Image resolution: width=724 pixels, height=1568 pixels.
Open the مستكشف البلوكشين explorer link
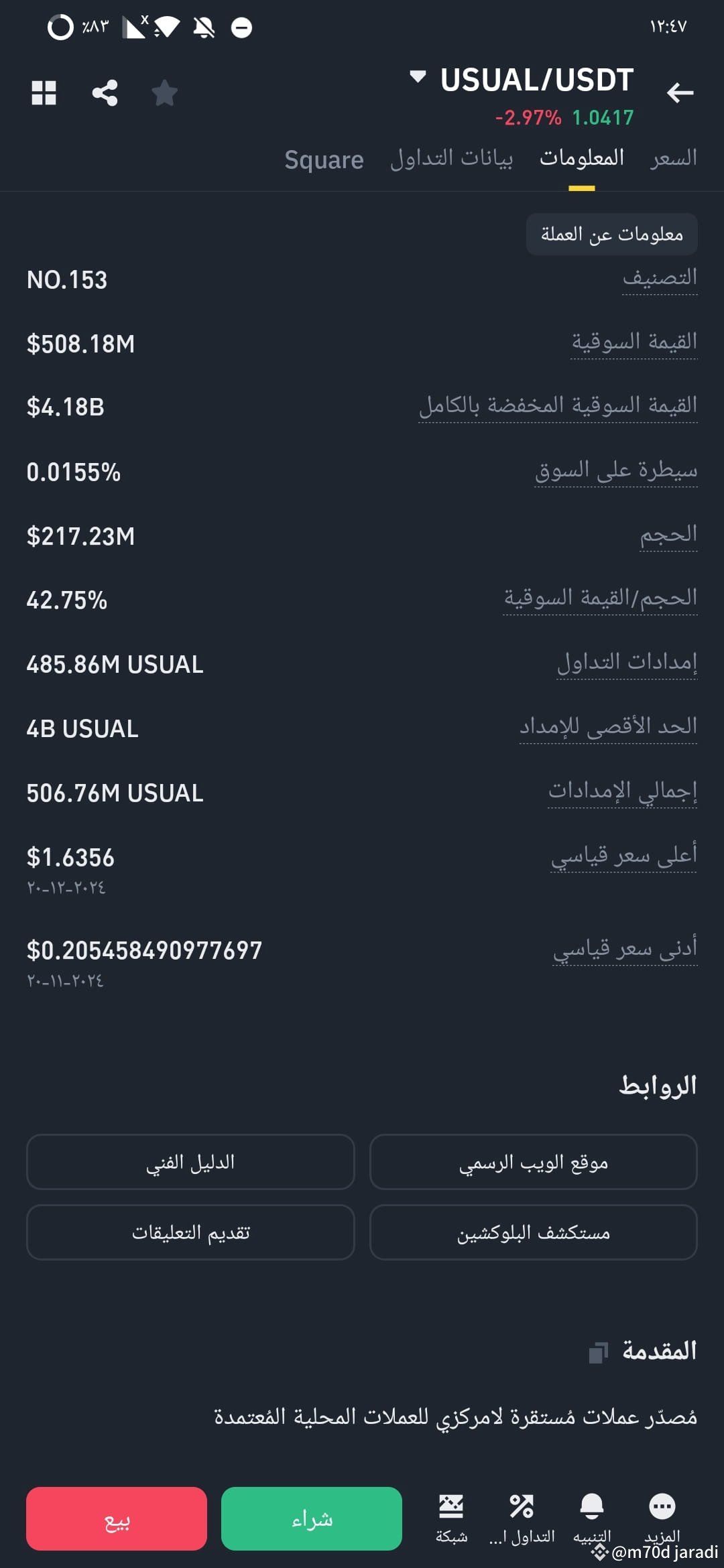[533, 1232]
